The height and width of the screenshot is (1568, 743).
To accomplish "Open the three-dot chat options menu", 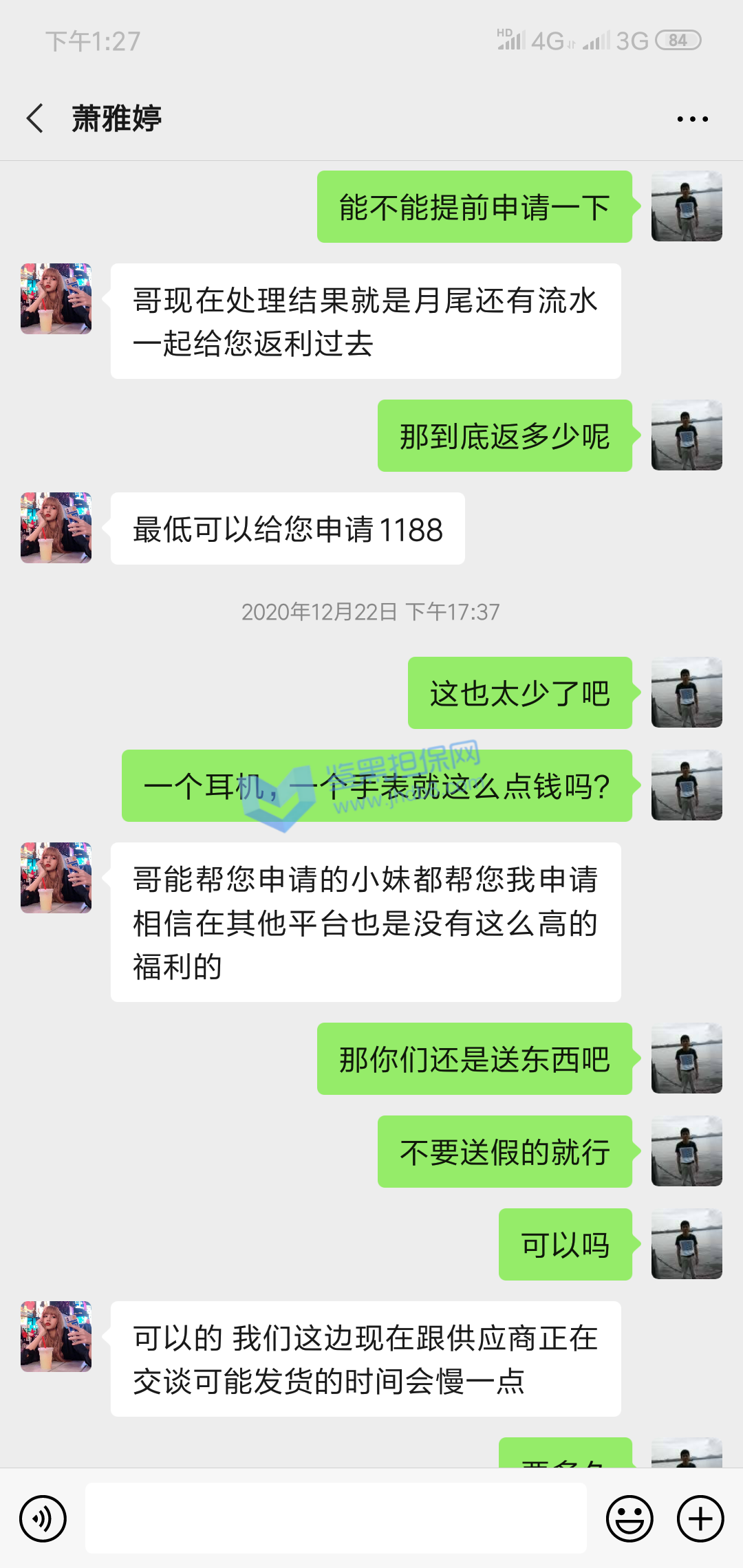I will pos(692,119).
